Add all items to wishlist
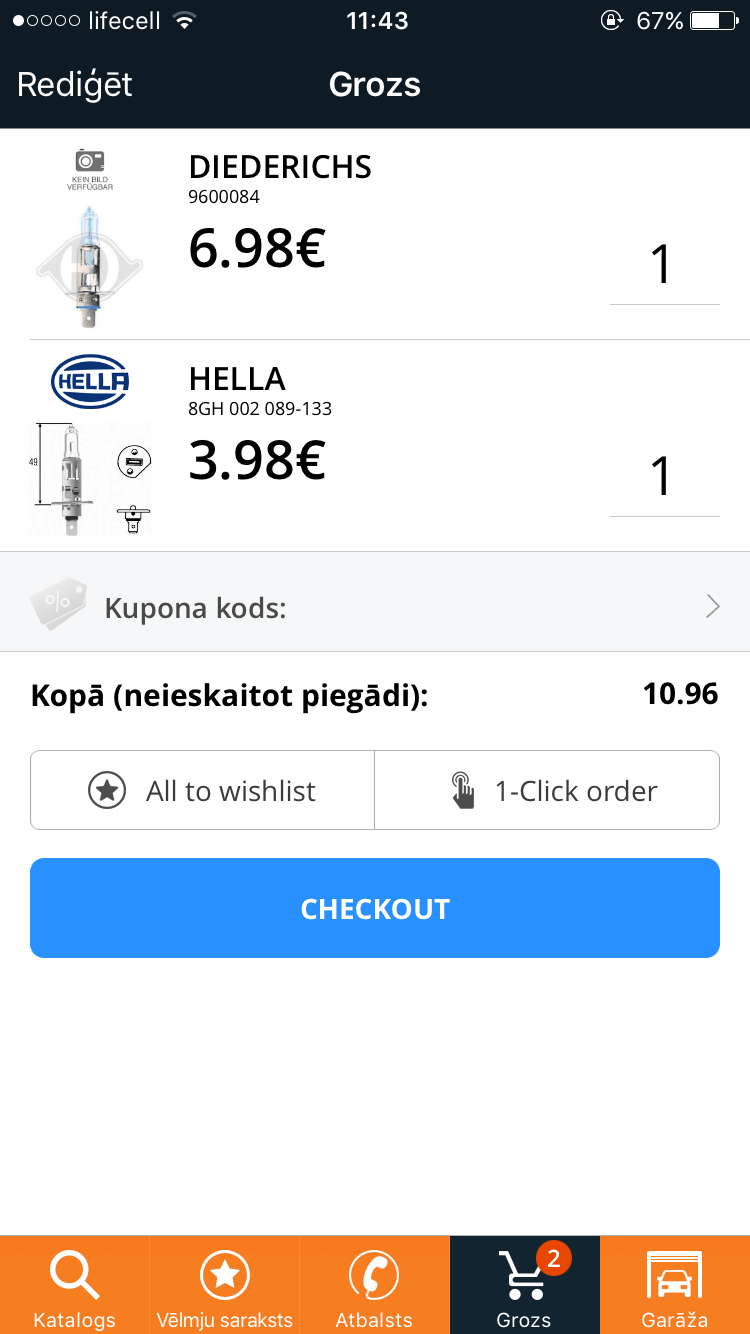This screenshot has width=750, height=1334. (203, 790)
